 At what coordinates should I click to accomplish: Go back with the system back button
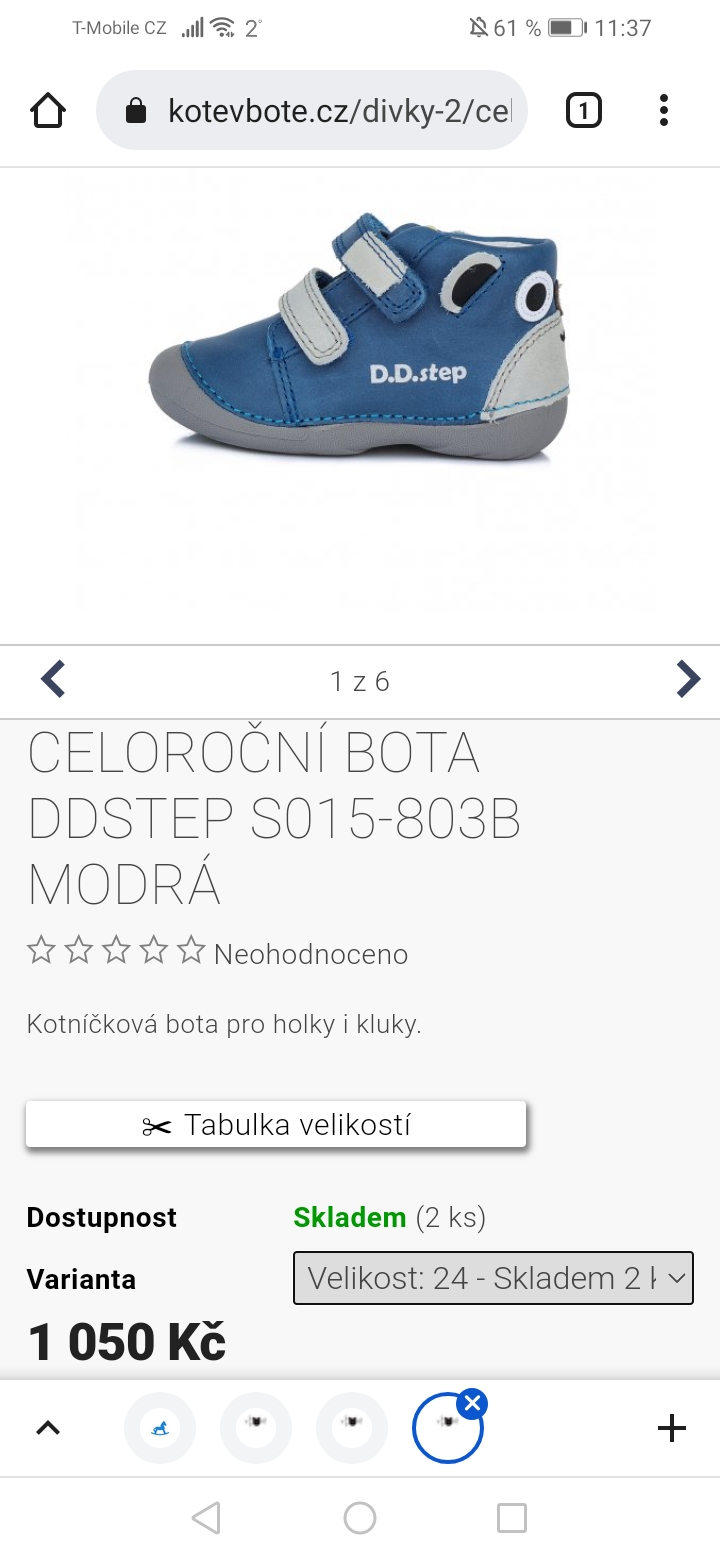coord(206,1518)
